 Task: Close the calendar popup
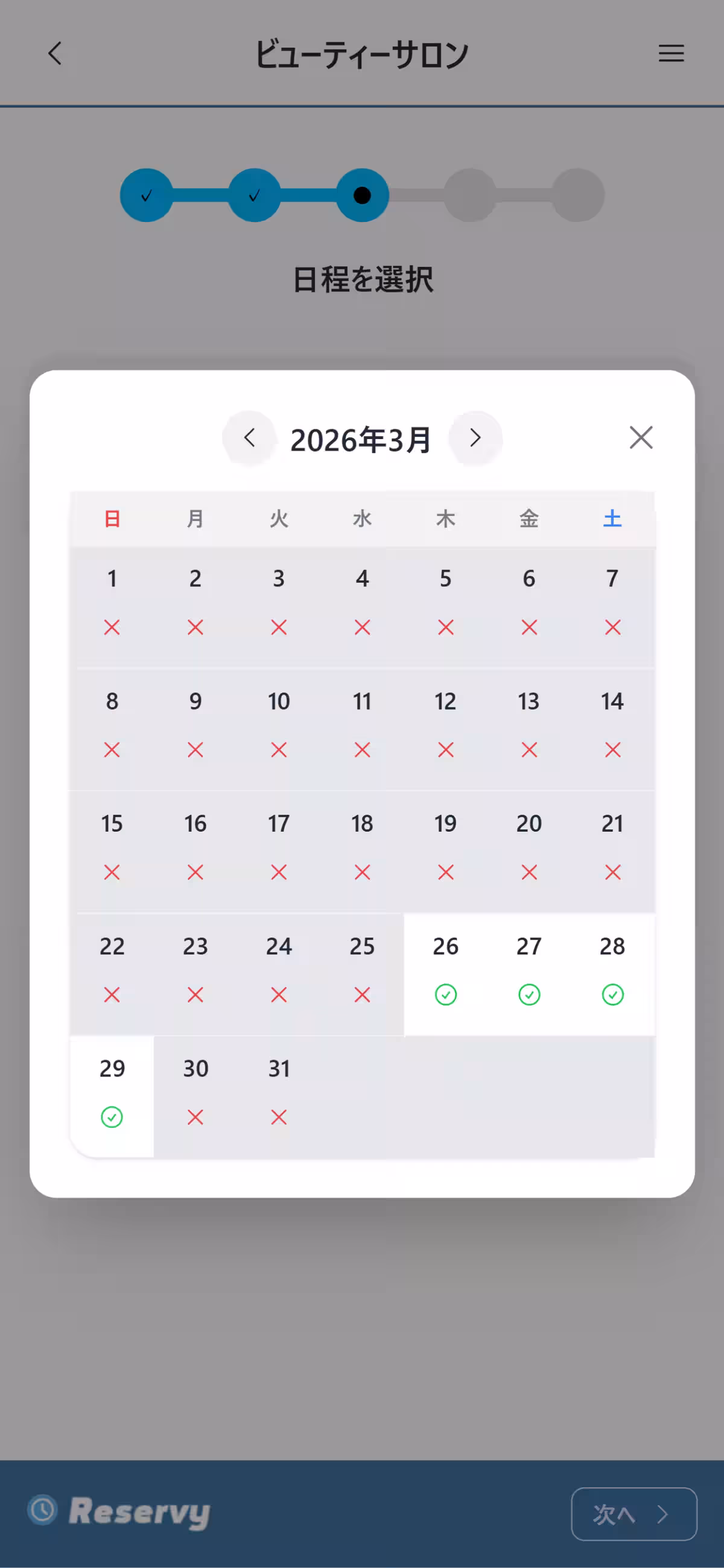[641, 438]
